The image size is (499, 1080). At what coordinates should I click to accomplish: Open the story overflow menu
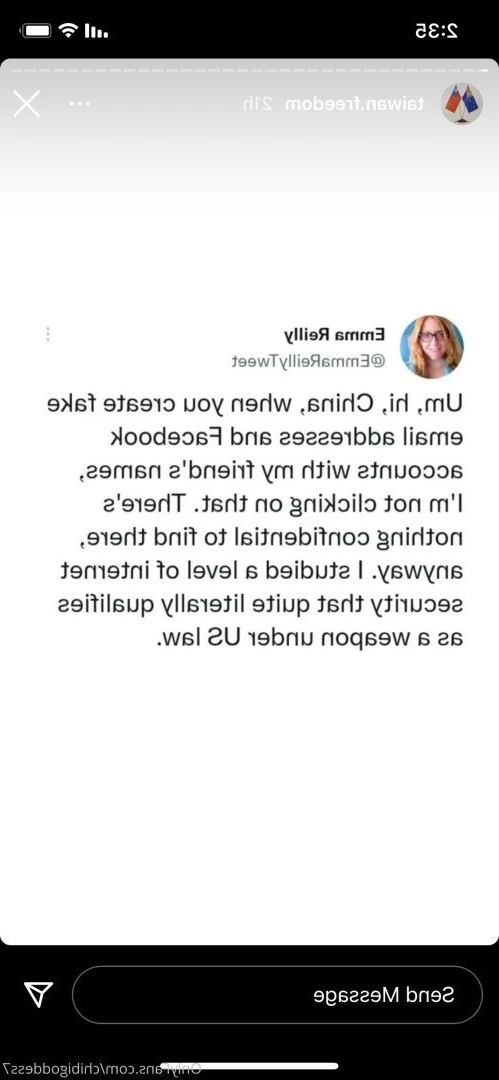[x=80, y=105]
